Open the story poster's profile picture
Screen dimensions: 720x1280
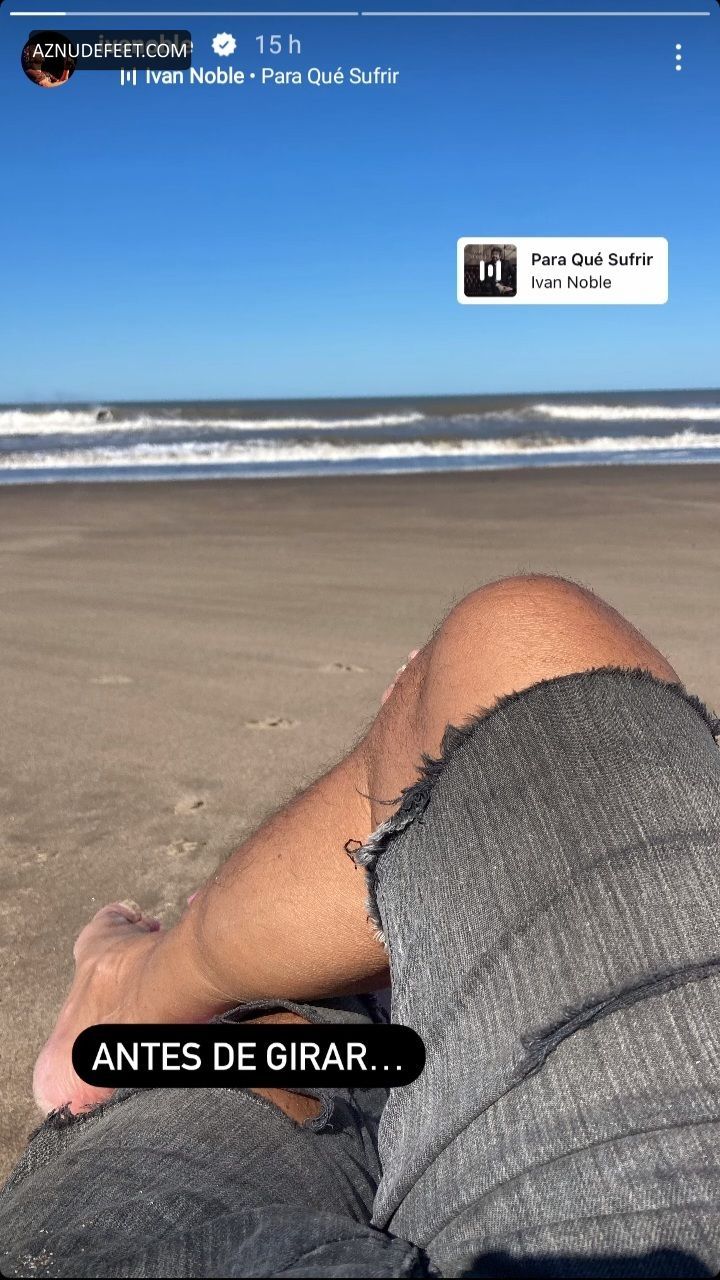click(48, 60)
